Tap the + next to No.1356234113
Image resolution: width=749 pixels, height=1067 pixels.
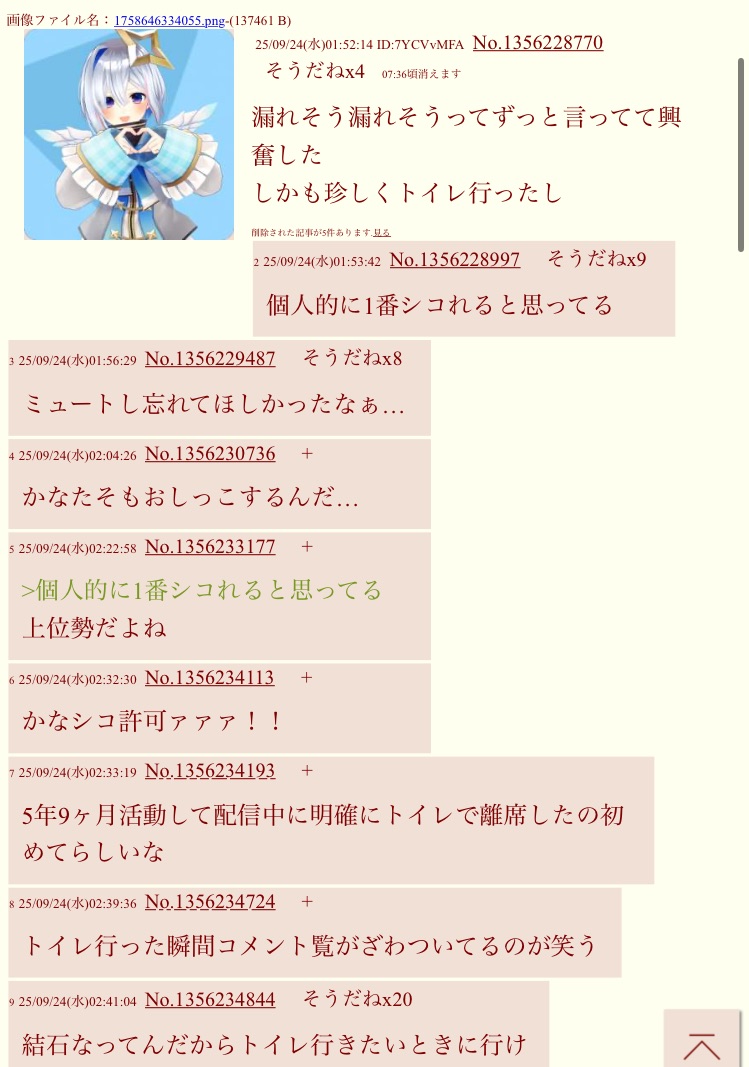click(307, 678)
